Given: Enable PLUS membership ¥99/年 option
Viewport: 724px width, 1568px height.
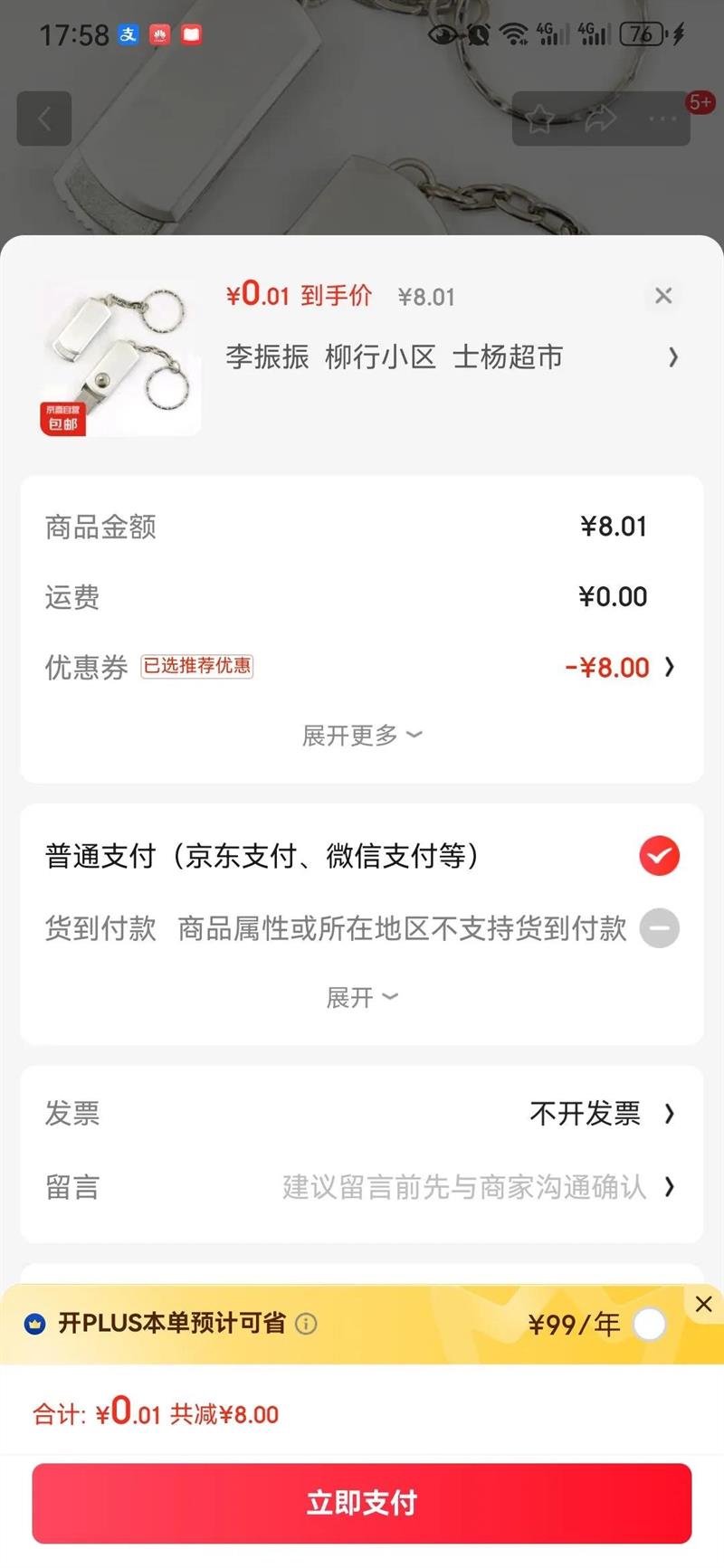Looking at the screenshot, I should pyautogui.click(x=650, y=1324).
